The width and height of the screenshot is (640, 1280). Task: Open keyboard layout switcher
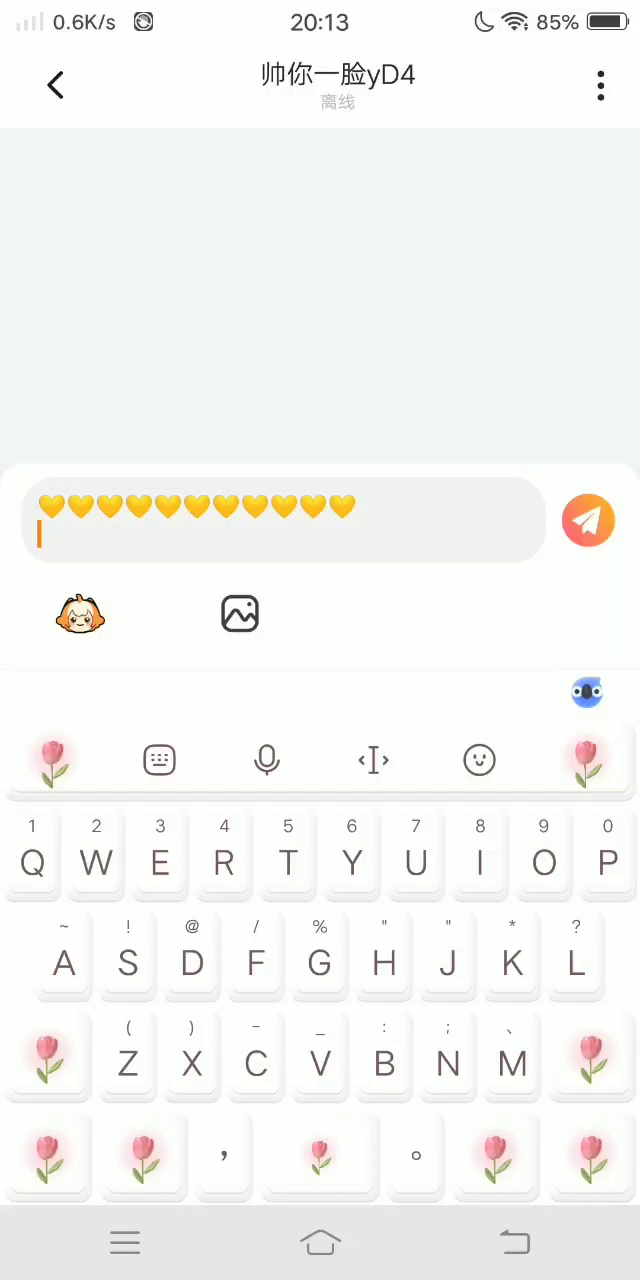click(160, 760)
